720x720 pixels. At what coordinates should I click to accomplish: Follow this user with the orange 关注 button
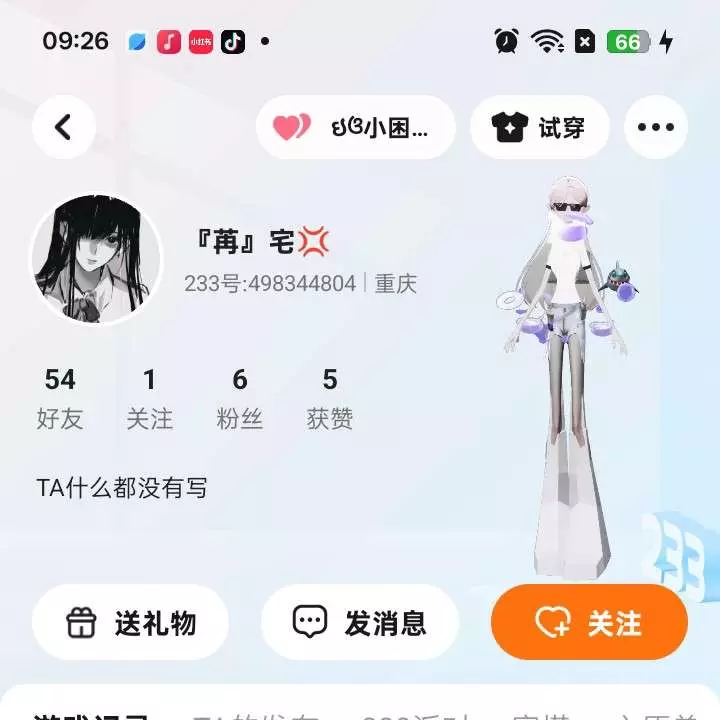click(x=589, y=622)
